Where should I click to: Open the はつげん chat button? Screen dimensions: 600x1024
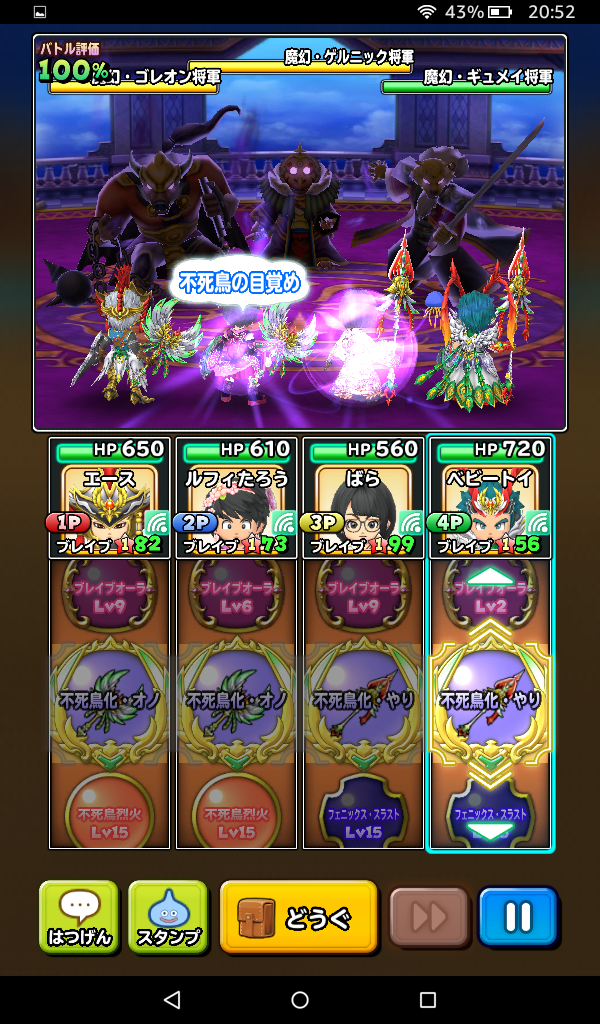click(x=79, y=917)
